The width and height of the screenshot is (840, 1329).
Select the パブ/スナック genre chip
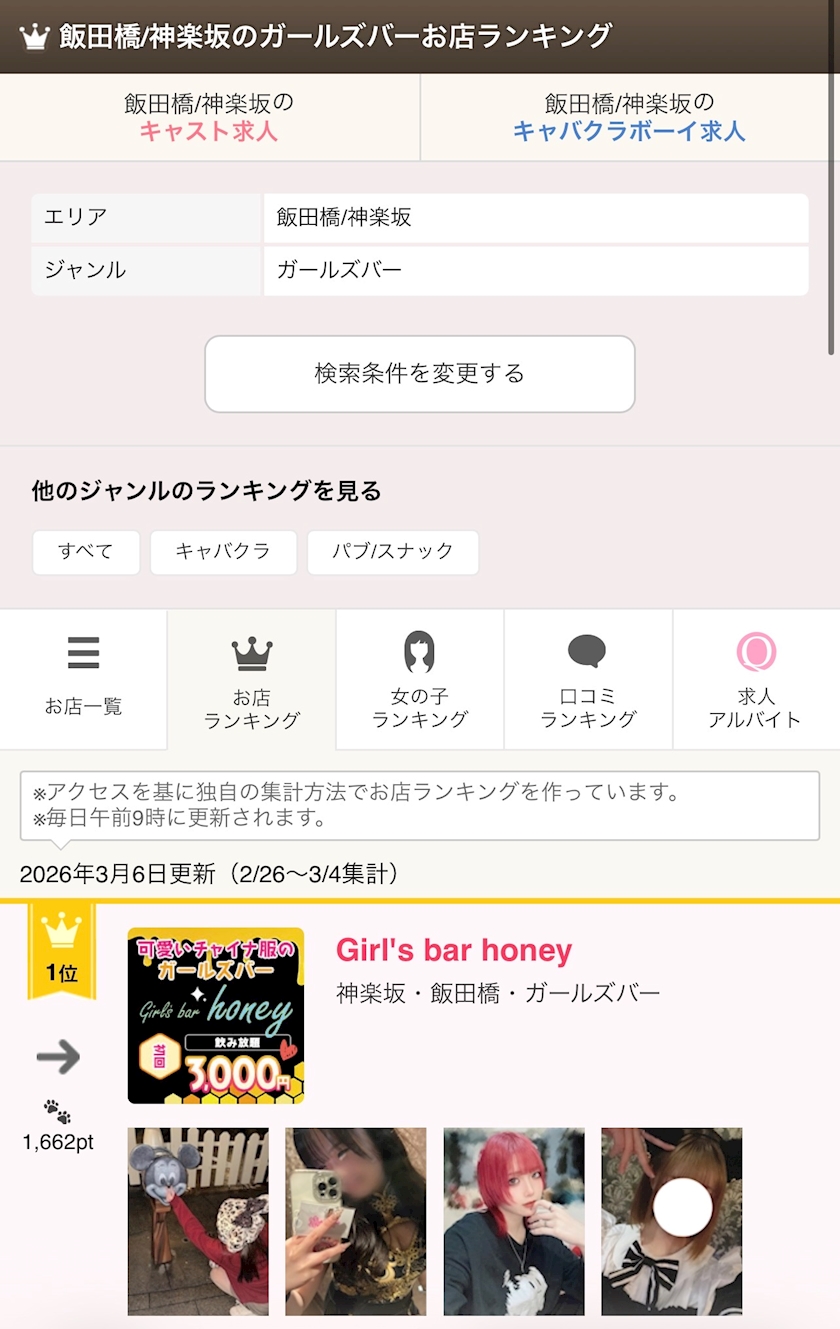pos(393,552)
